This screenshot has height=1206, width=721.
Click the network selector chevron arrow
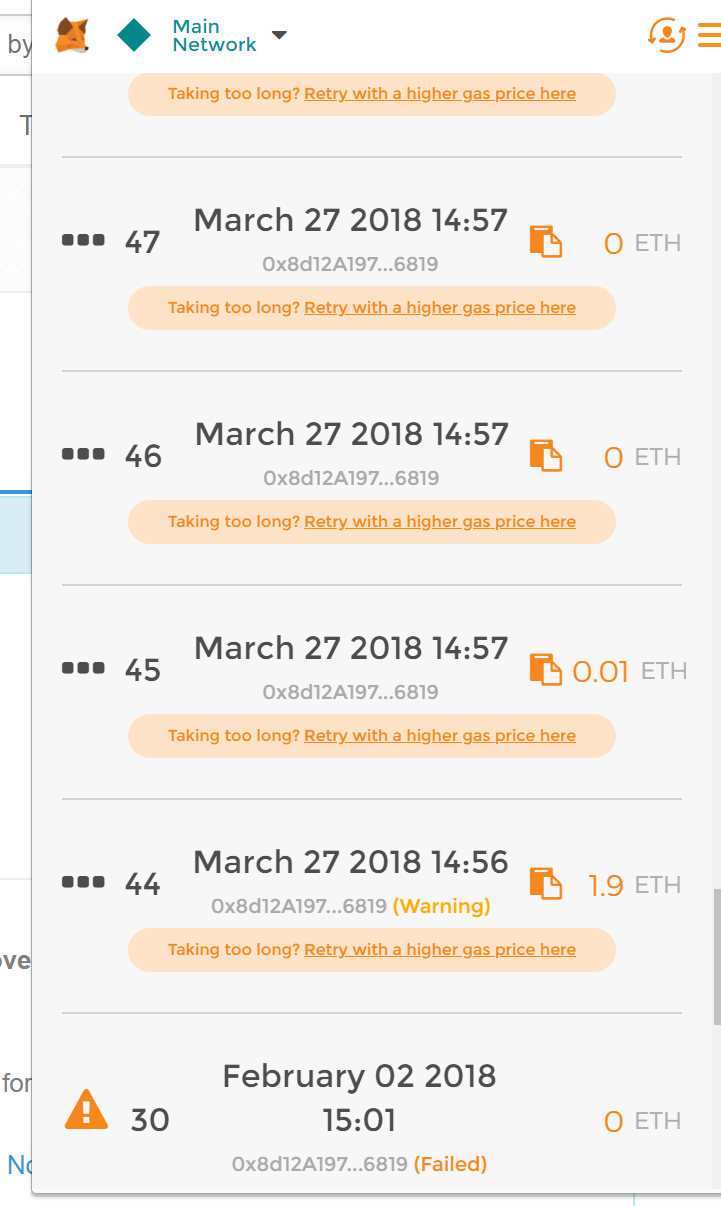(279, 35)
